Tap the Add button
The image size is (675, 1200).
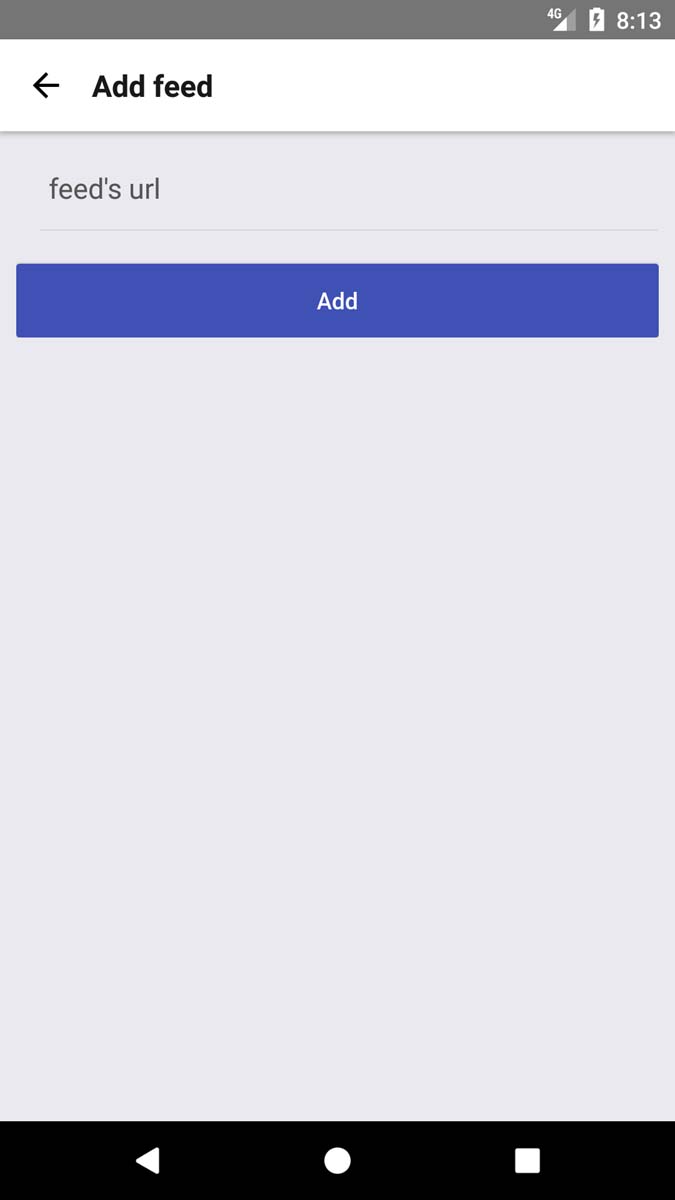(337, 301)
